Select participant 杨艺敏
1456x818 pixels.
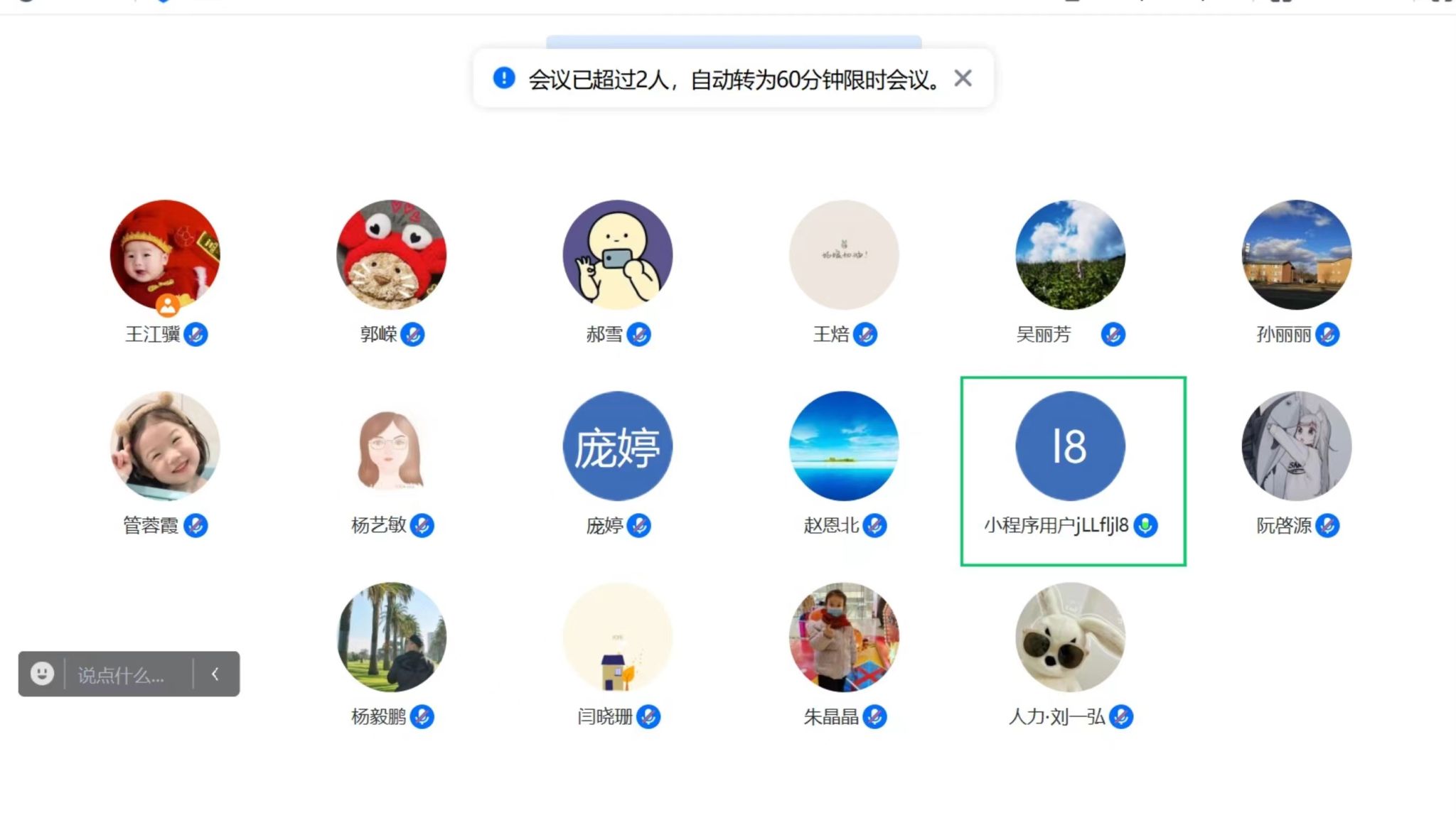click(x=391, y=446)
